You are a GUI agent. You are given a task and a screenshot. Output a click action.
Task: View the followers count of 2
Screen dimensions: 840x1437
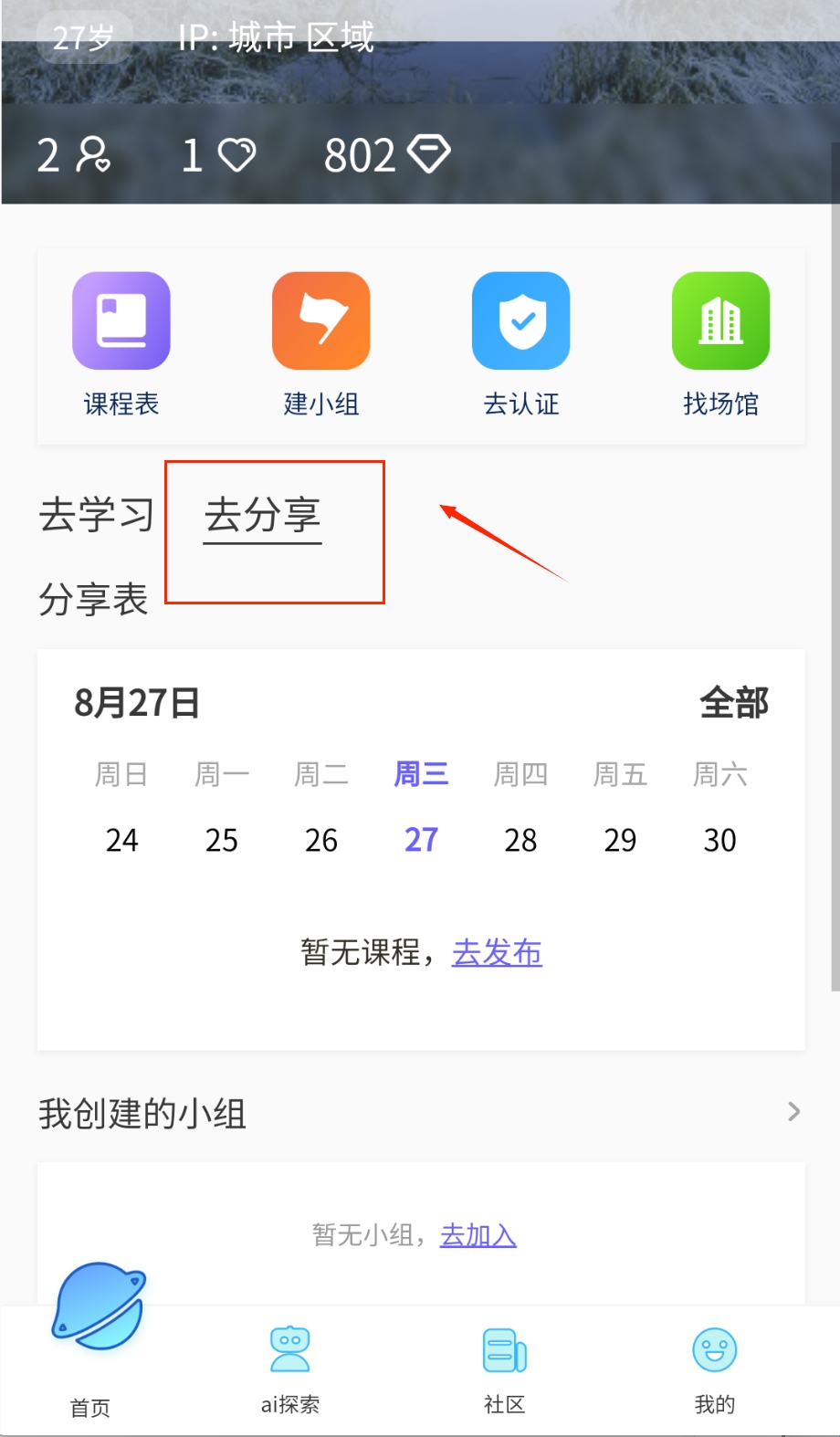[73, 155]
